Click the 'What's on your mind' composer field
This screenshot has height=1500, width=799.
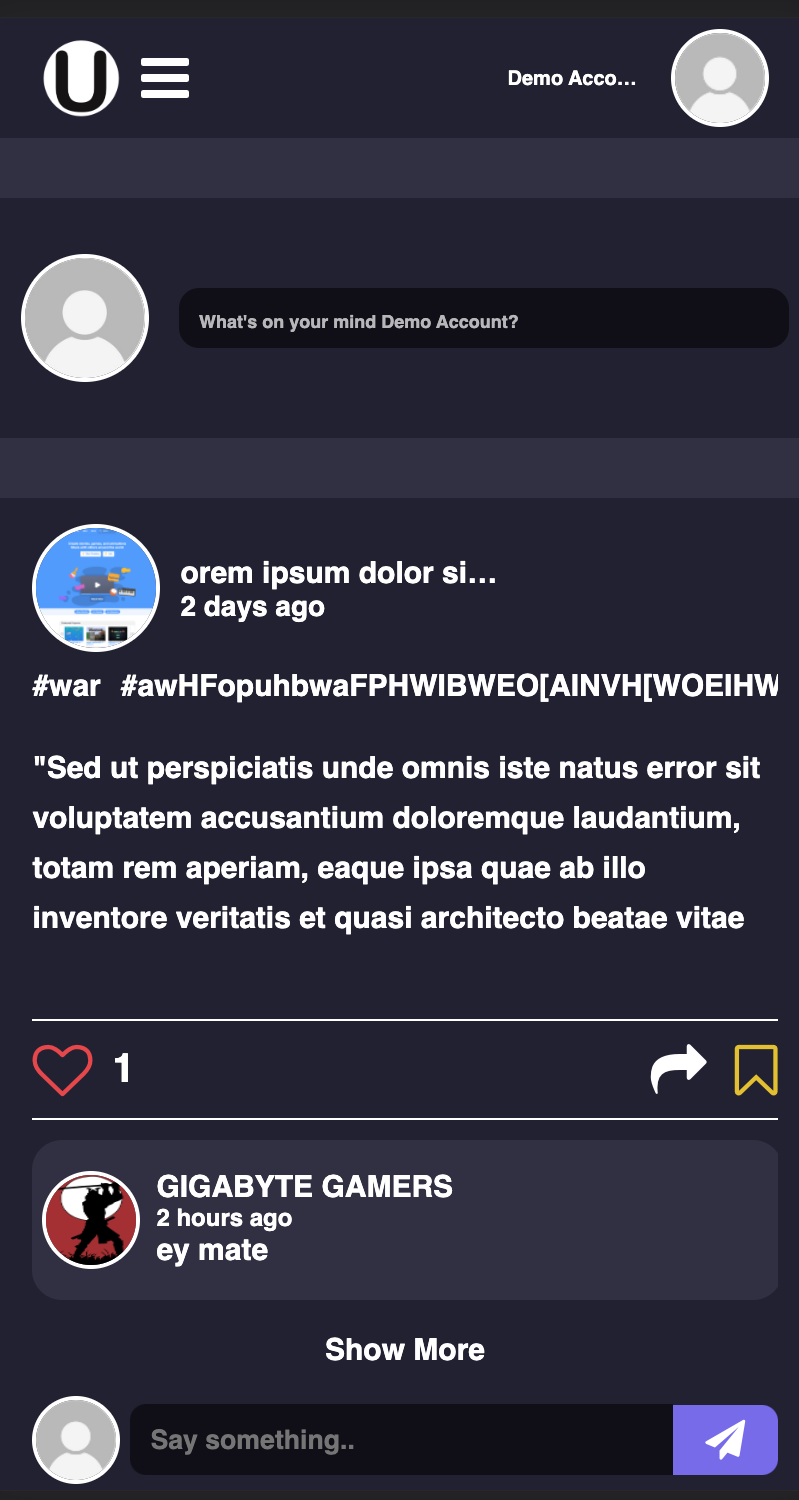(484, 318)
